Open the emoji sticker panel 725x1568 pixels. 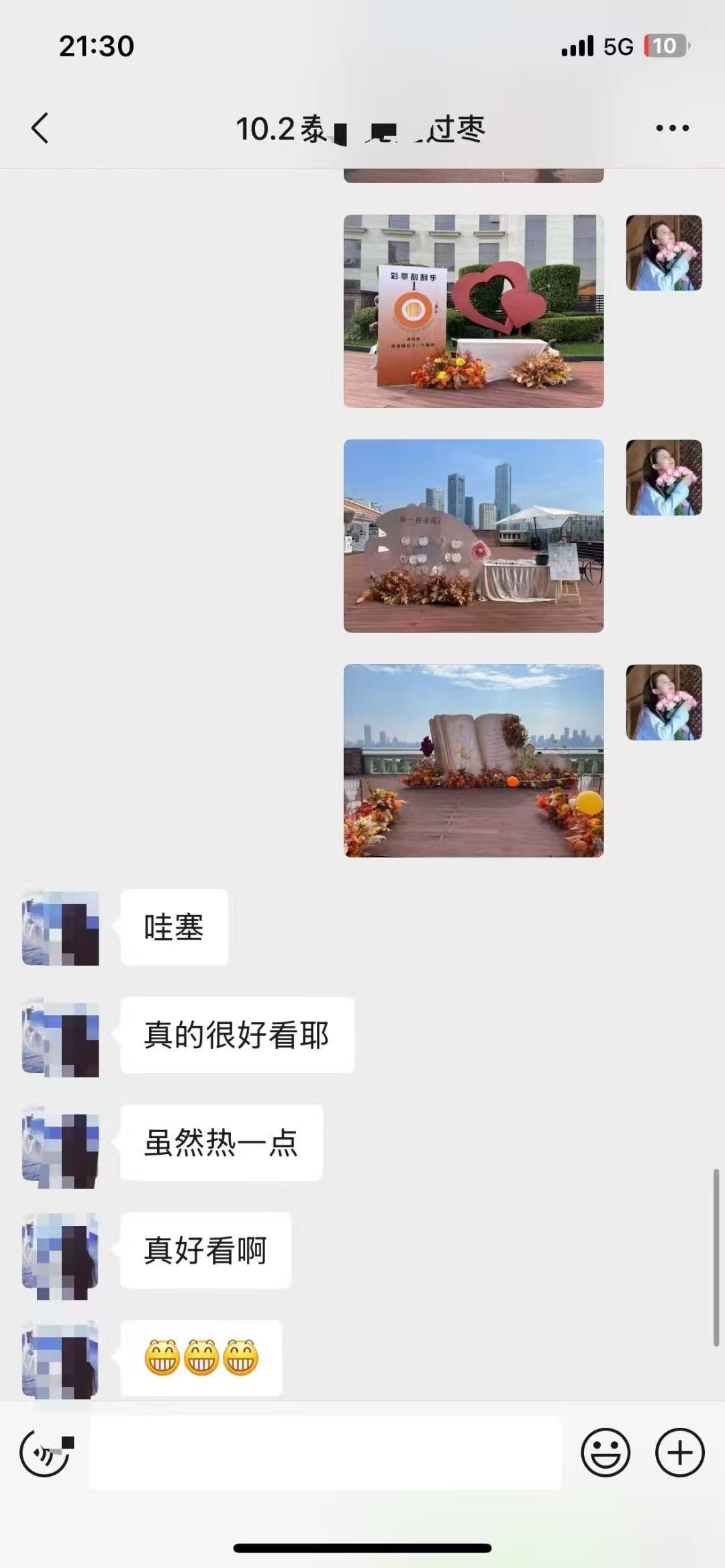(x=605, y=1453)
